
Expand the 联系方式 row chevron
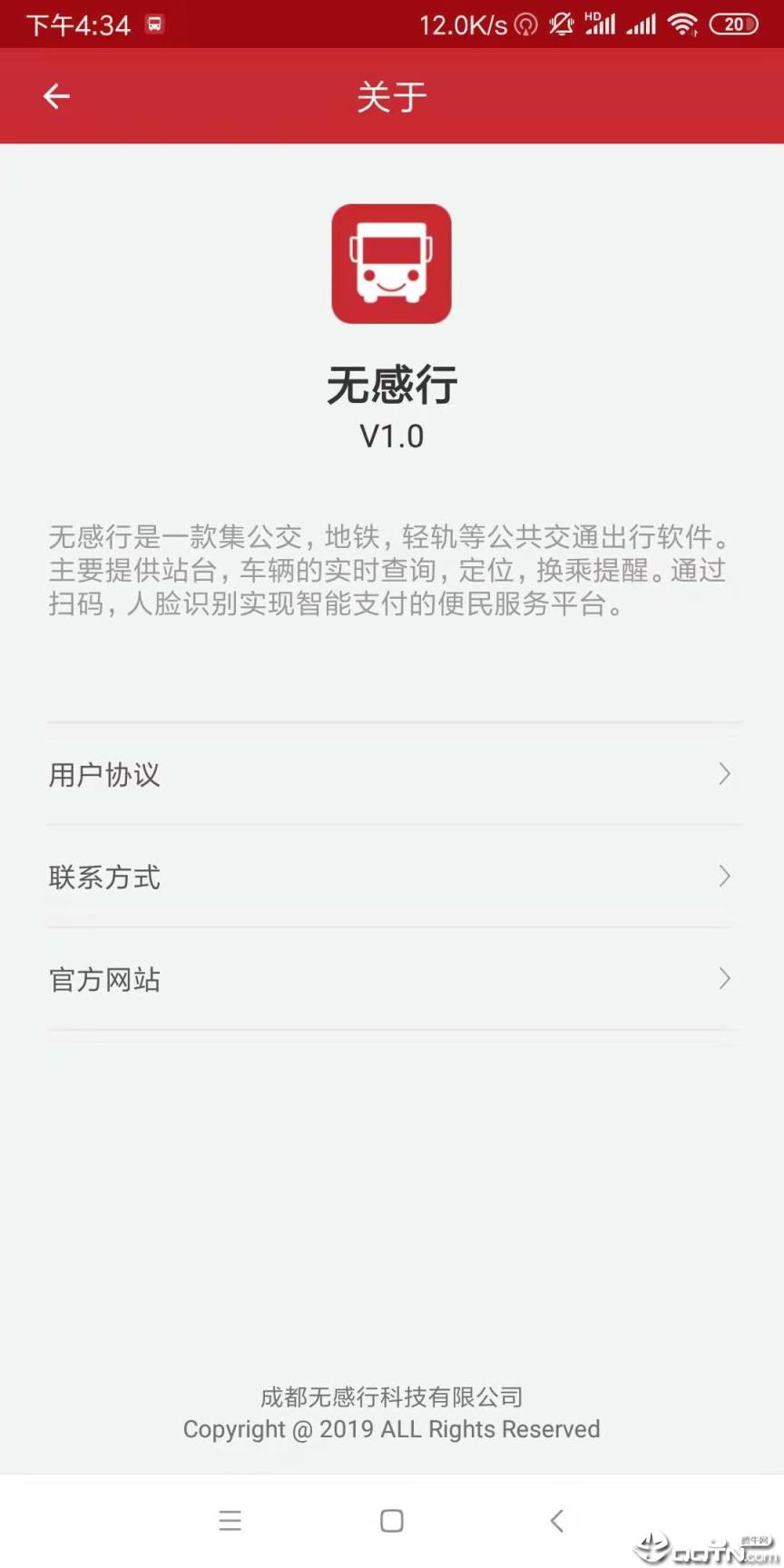tap(723, 877)
